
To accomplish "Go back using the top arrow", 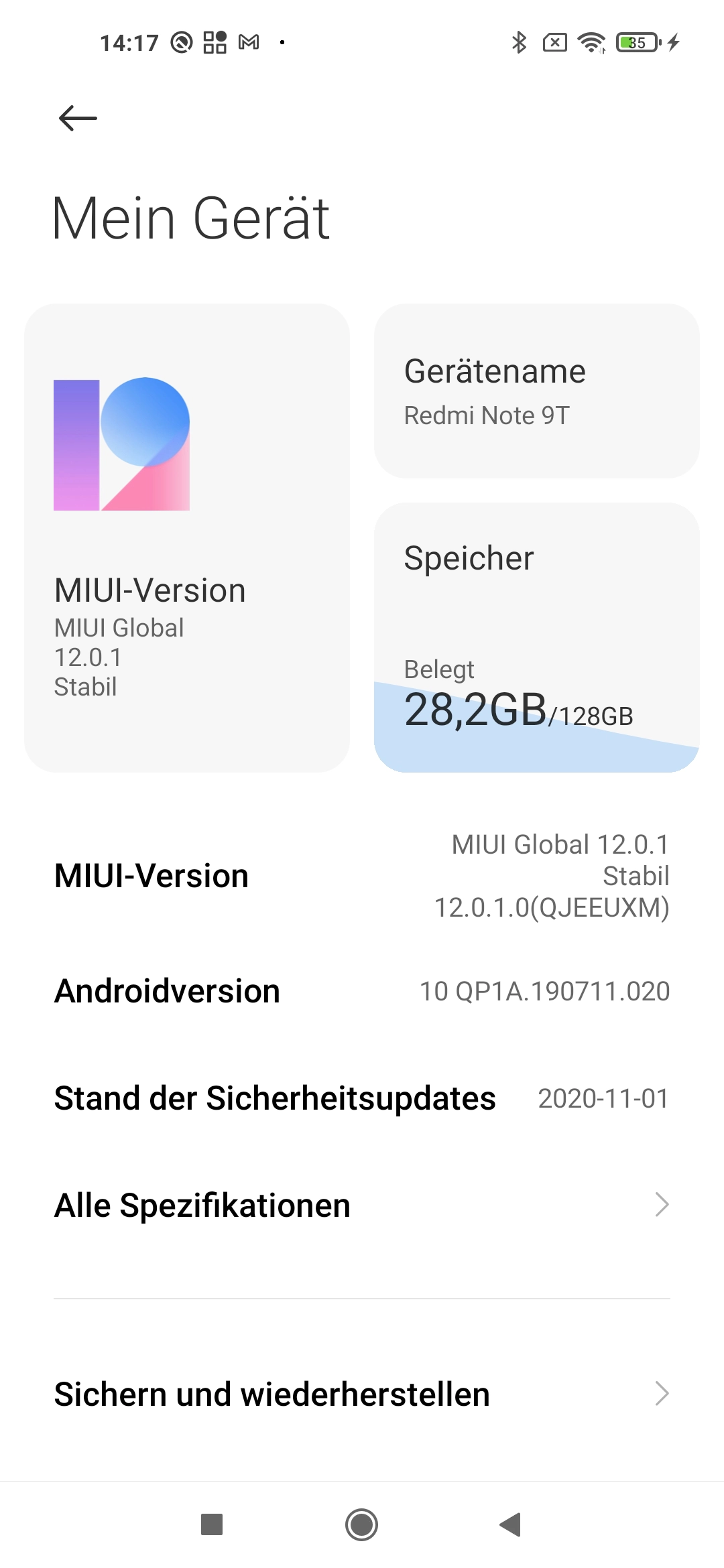I will 78,119.
